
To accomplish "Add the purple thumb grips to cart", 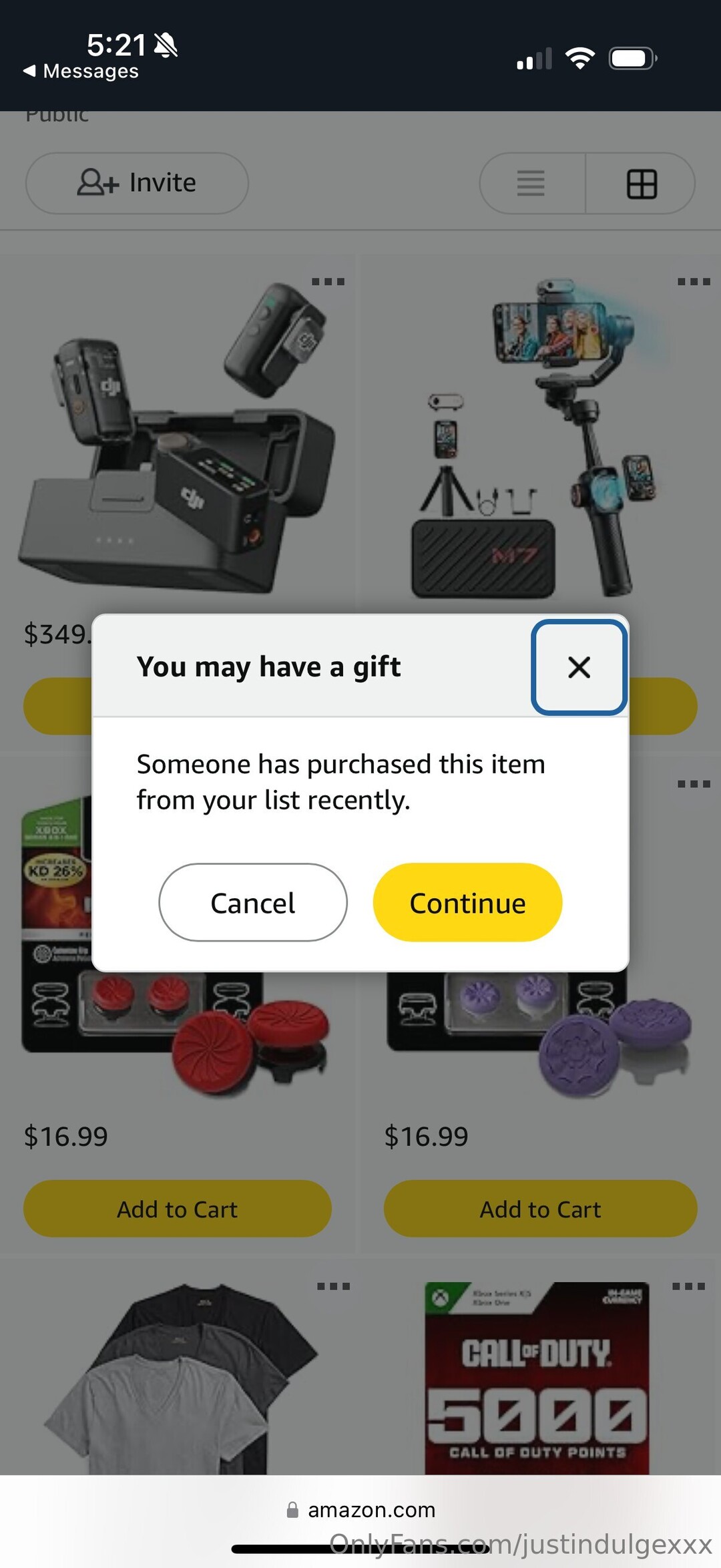I will click(540, 1209).
